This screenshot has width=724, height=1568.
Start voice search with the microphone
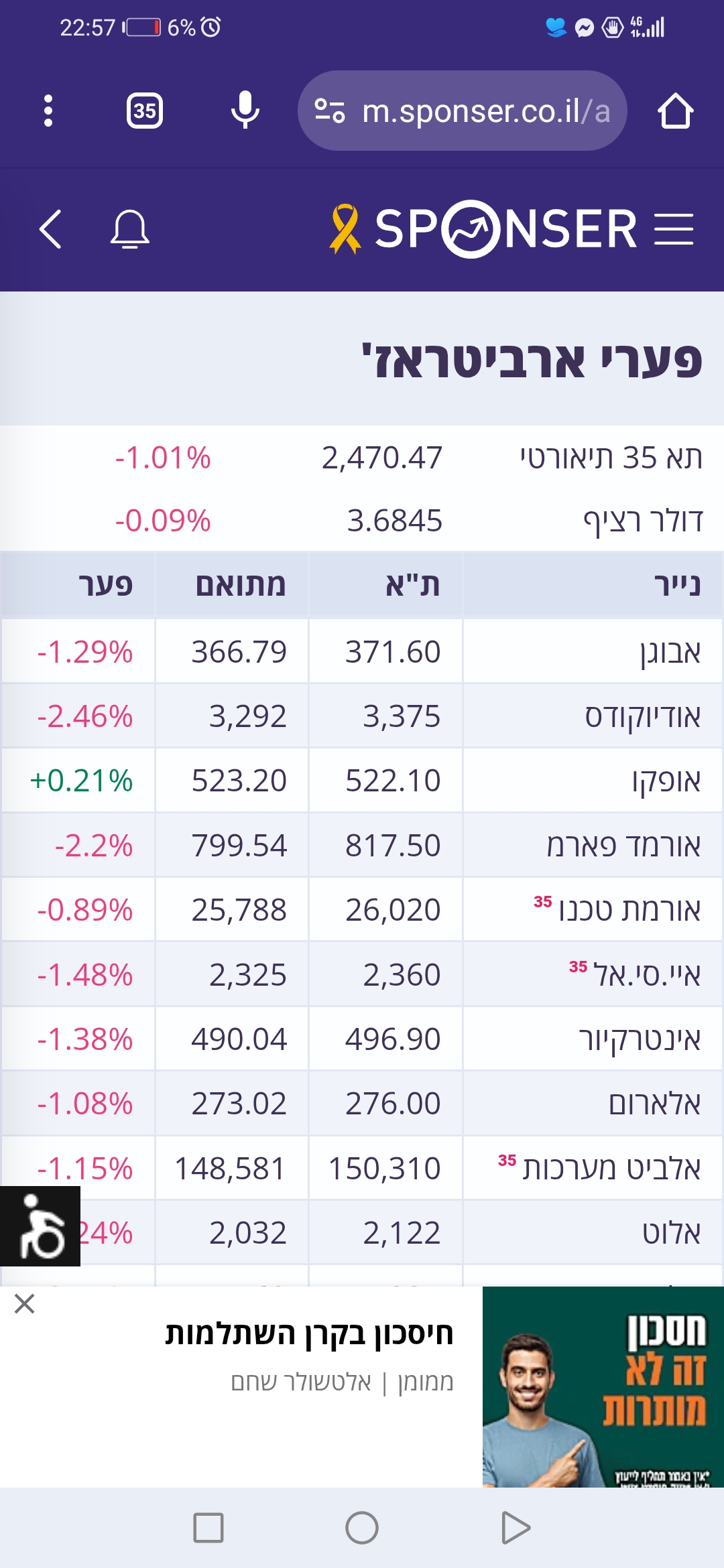(x=245, y=110)
